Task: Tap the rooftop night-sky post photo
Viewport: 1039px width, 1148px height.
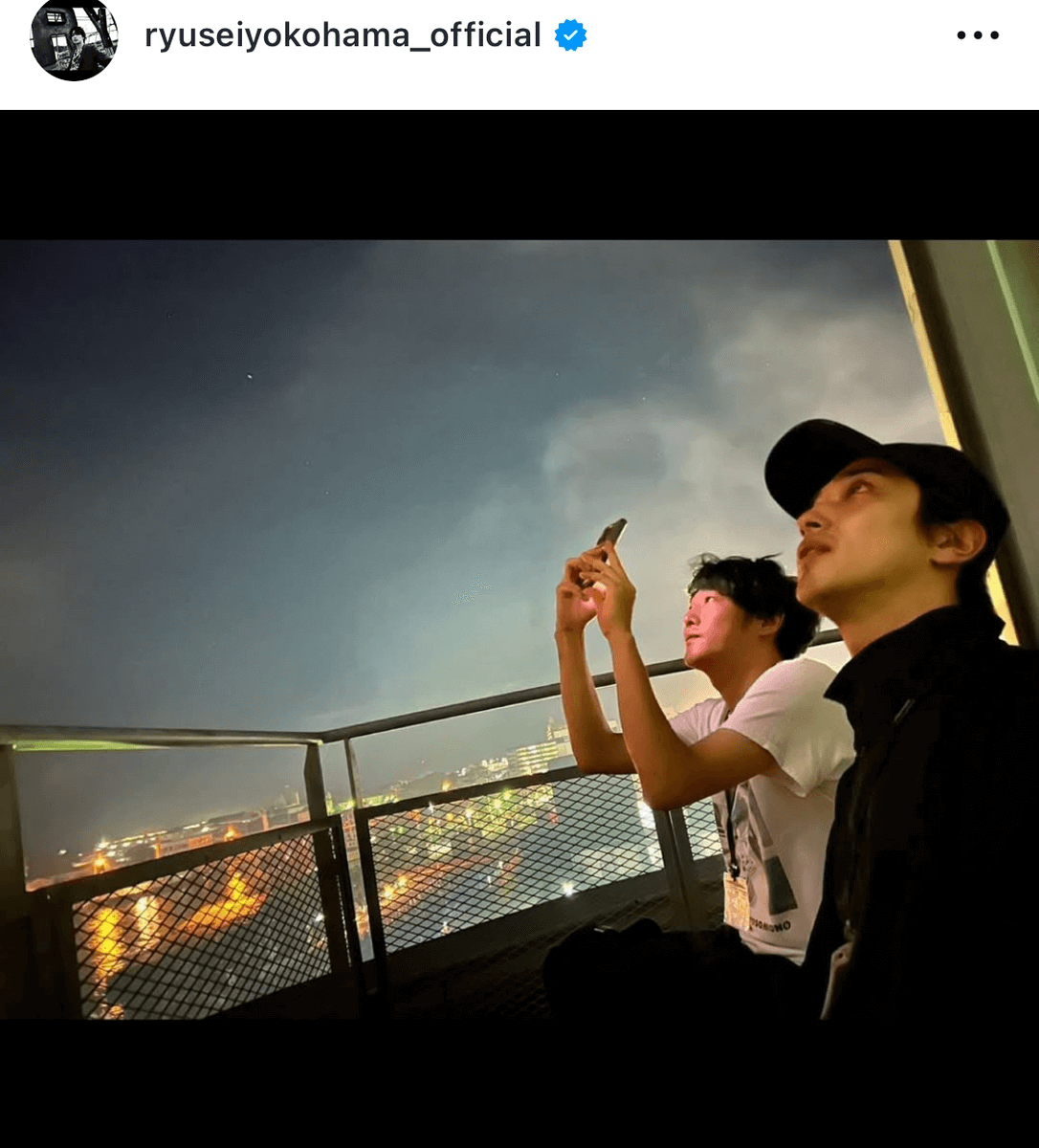Action: [519, 629]
